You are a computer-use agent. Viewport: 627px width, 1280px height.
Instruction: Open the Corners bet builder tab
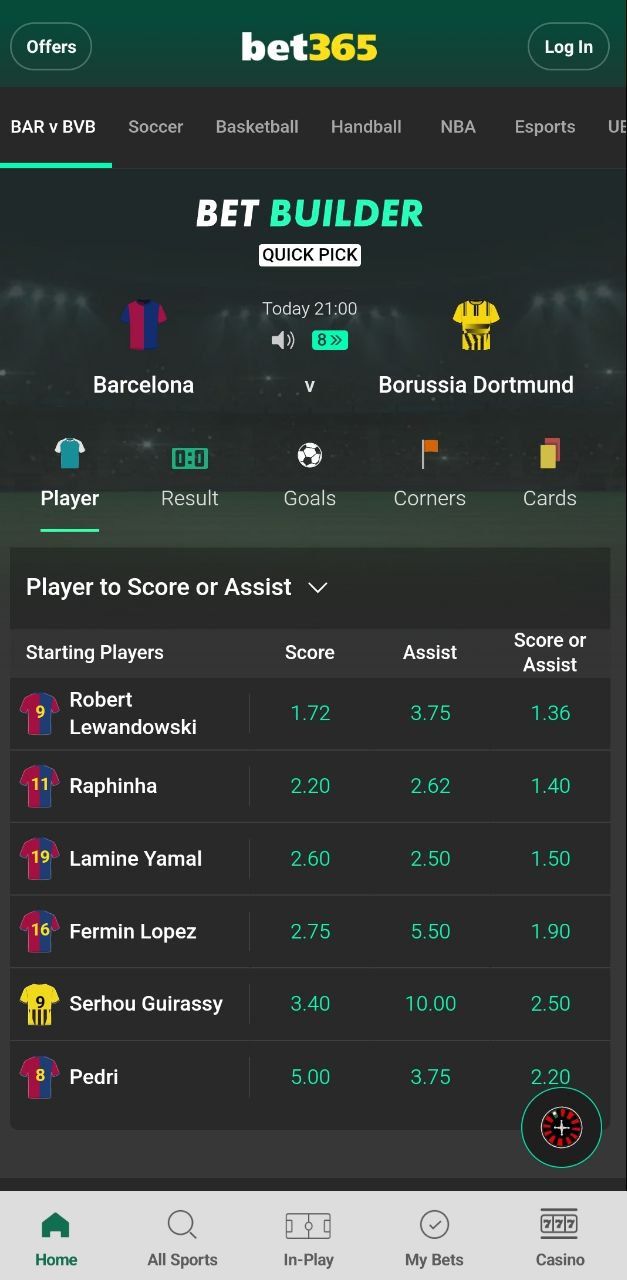tap(430, 477)
